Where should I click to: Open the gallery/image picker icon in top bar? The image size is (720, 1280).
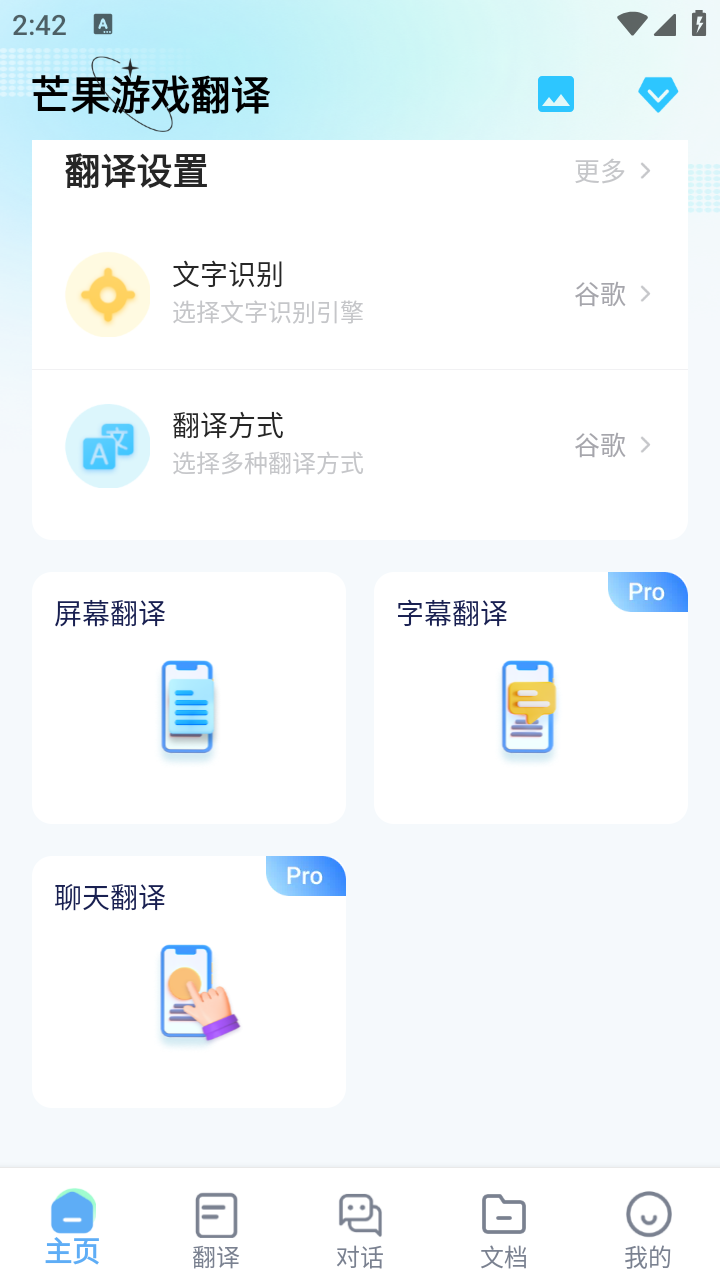[x=556, y=94]
